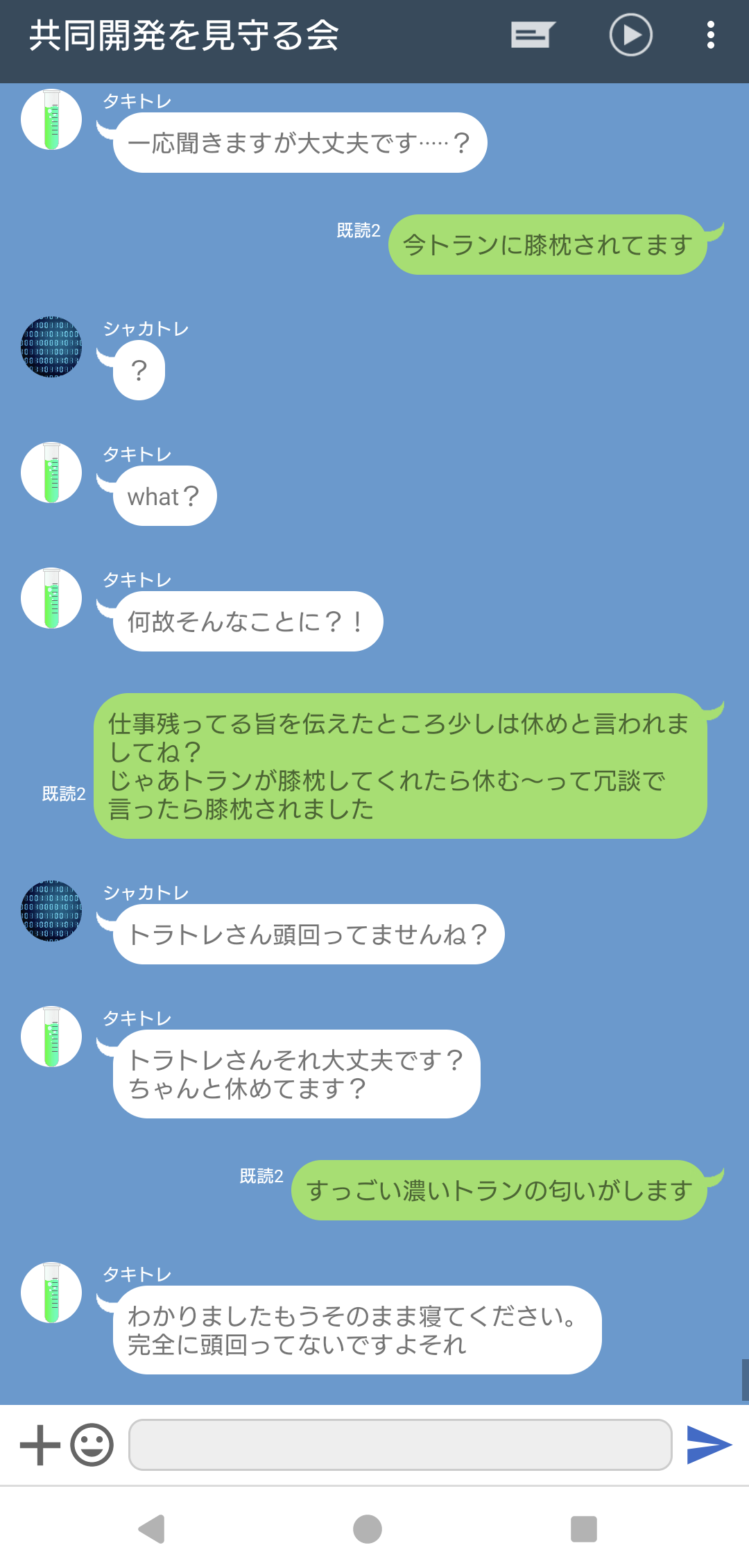The height and width of the screenshot is (1568, 749).
Task: Focus the message text field
Action: click(400, 1445)
